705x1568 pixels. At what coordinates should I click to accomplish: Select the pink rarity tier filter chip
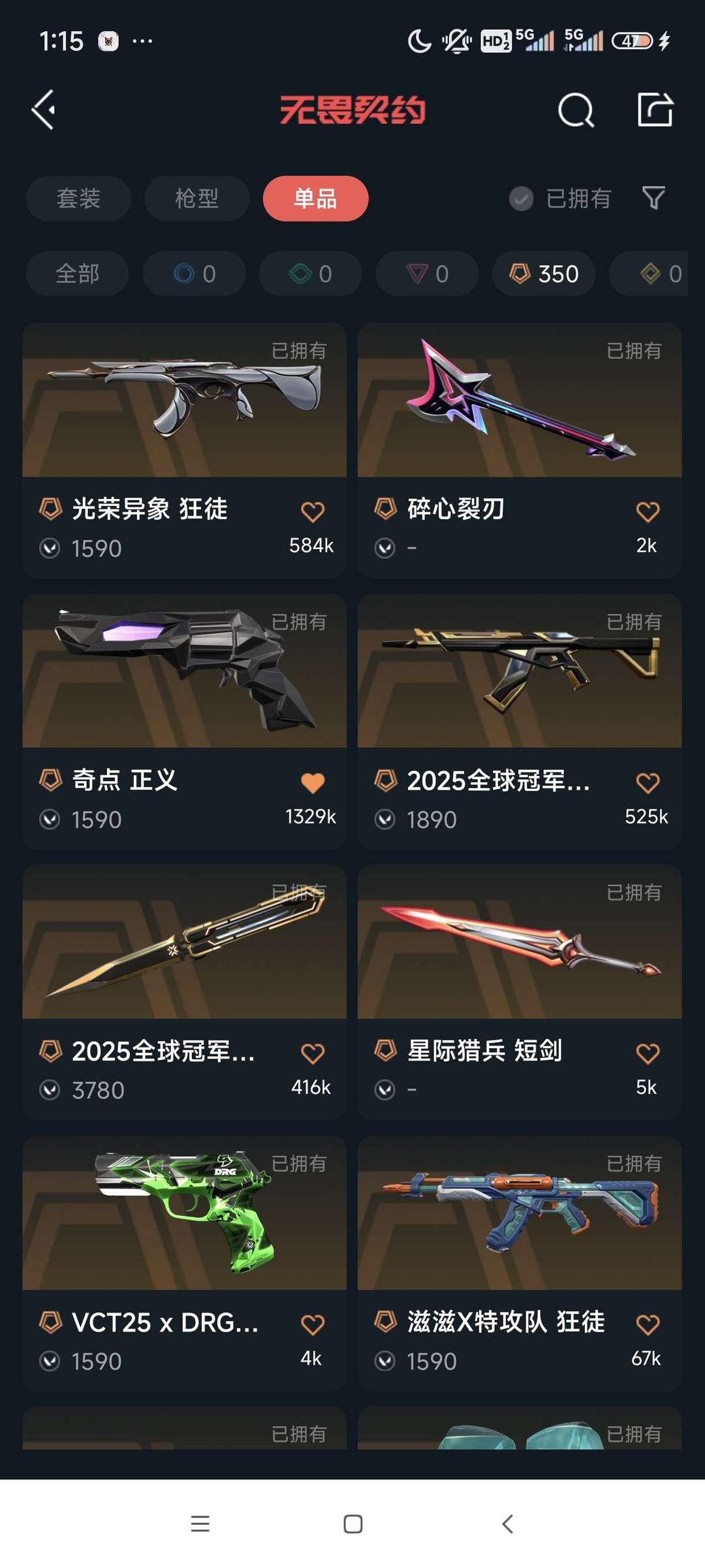click(426, 274)
